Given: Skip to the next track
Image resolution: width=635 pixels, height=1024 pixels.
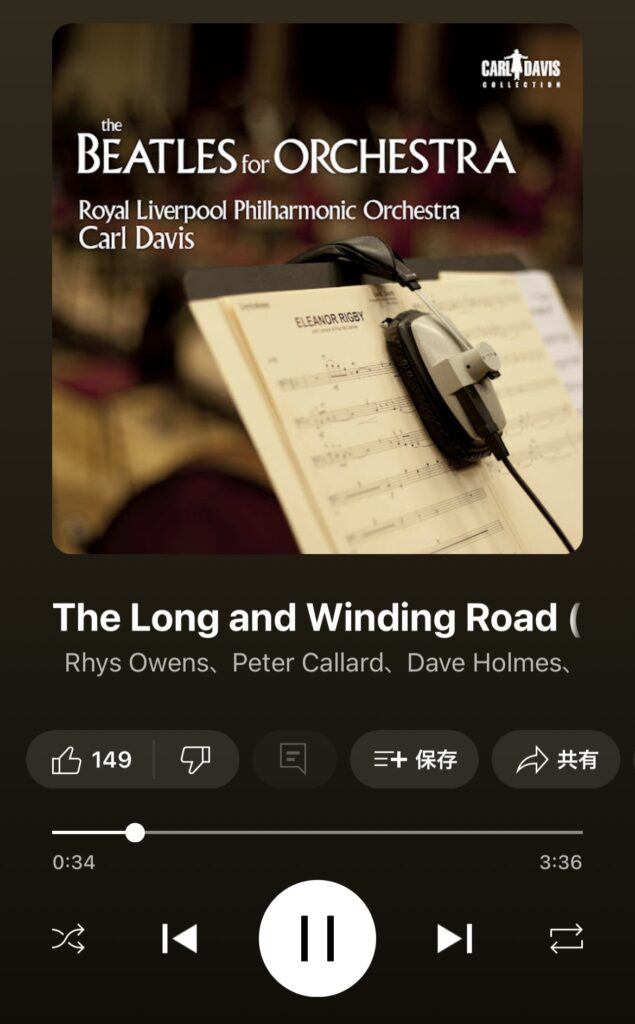Looking at the screenshot, I should pos(454,939).
